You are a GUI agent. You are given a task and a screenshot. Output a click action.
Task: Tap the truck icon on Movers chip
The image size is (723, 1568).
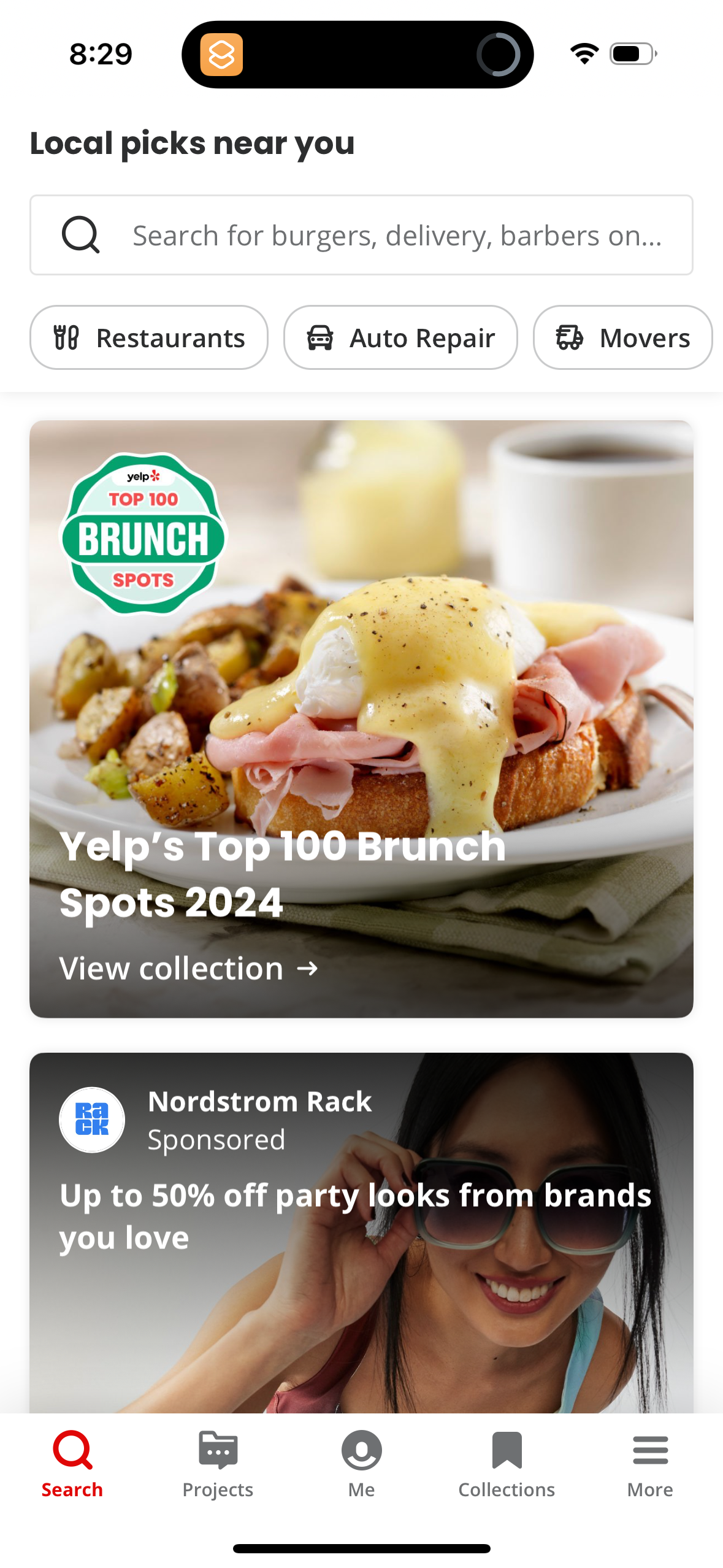(x=570, y=337)
